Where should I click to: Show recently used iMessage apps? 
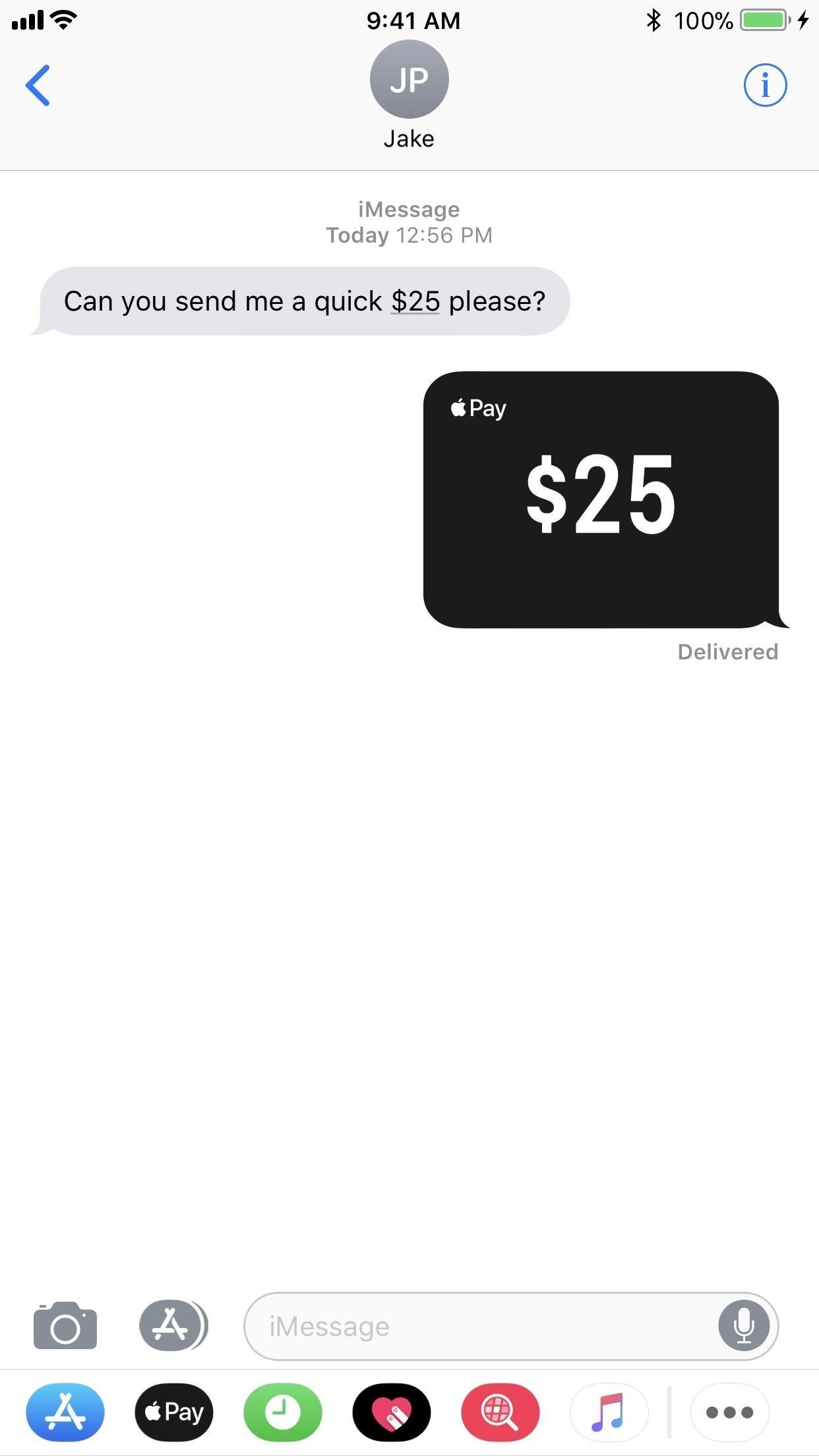click(282, 1412)
